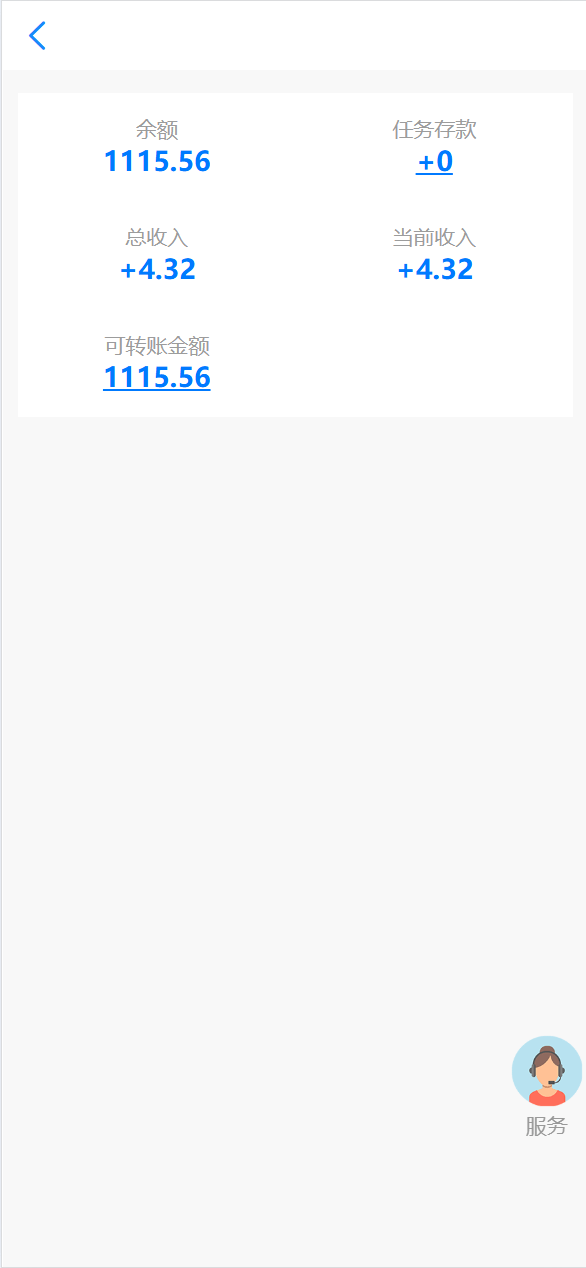Open the underlined 可转账金额 1115.56 link
Screen dimensions: 586x1268
point(157,377)
